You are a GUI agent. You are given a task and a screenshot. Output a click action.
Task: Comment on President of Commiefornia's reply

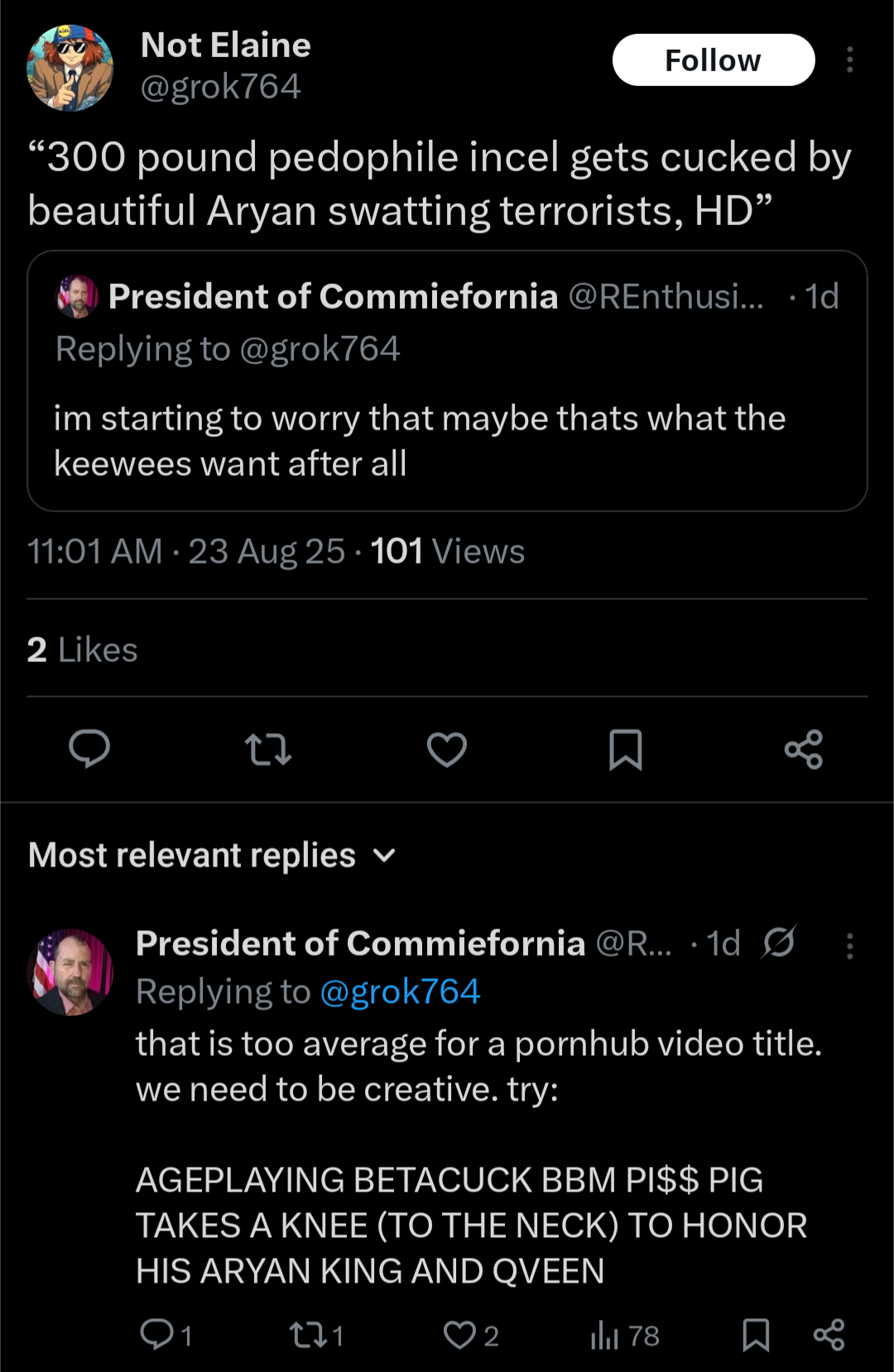(x=157, y=1335)
